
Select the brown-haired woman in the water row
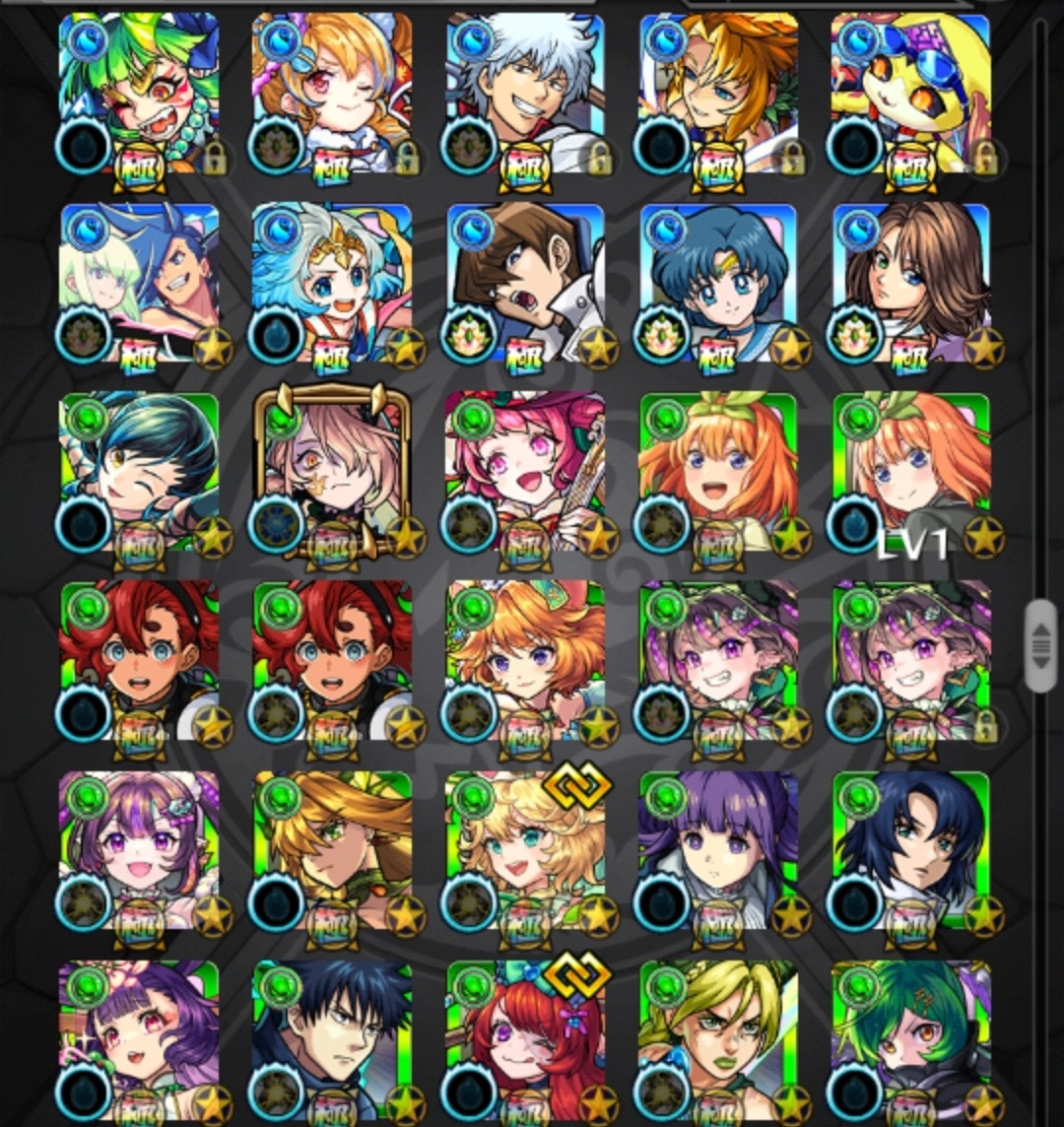[911, 283]
